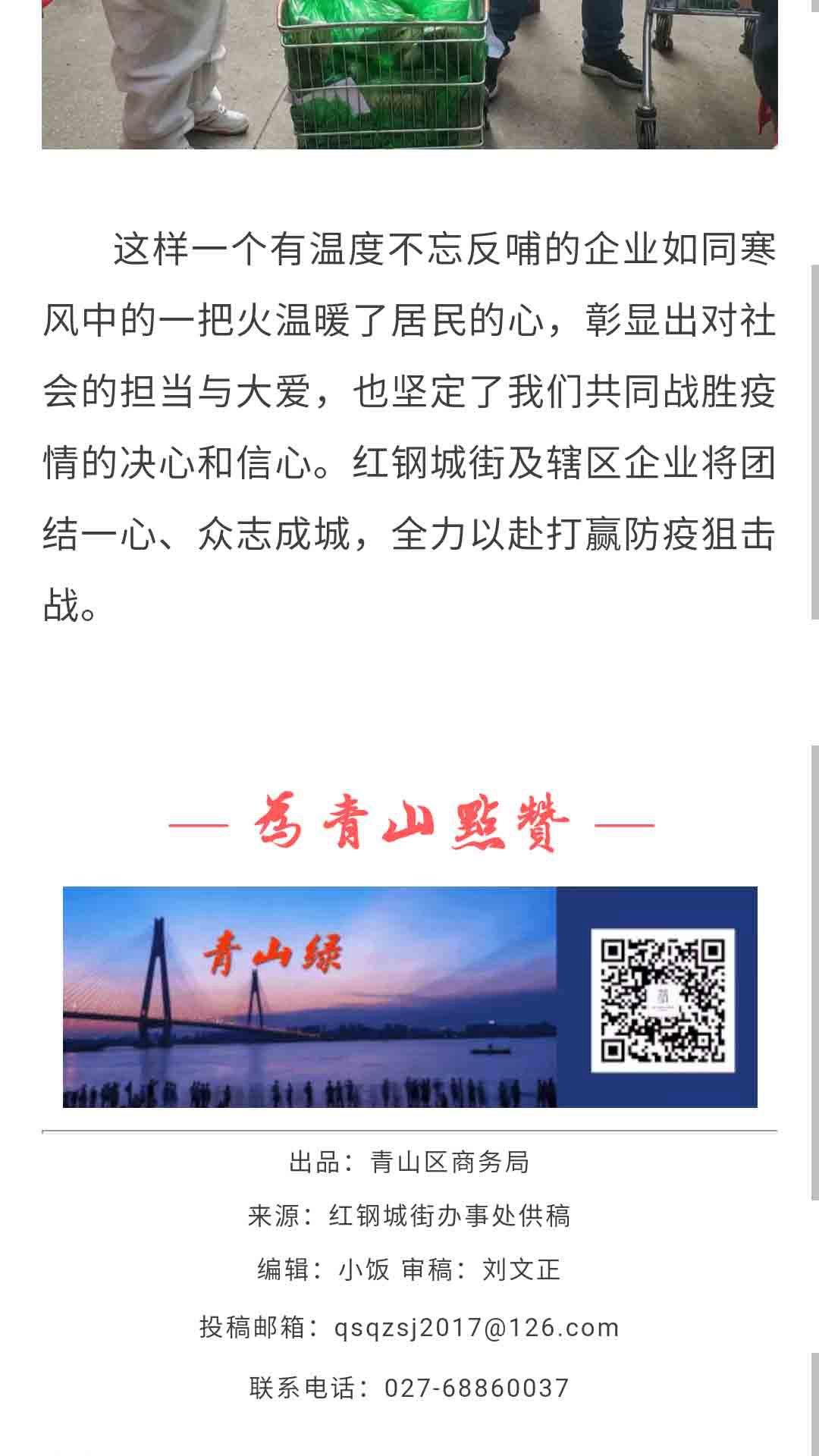Open the volunteers photo at top
Screen dimensions: 819x1456
(x=409, y=74)
